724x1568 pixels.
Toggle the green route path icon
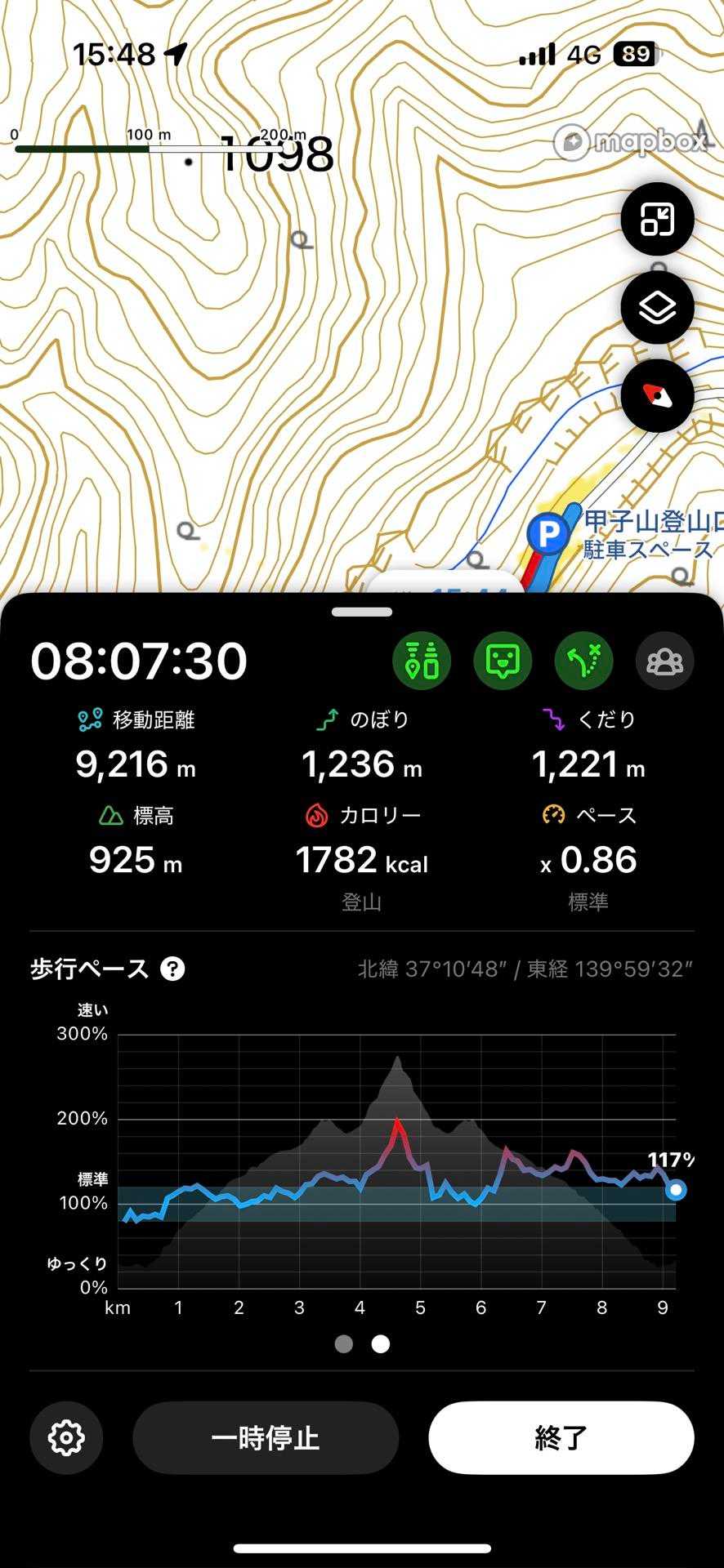(583, 661)
